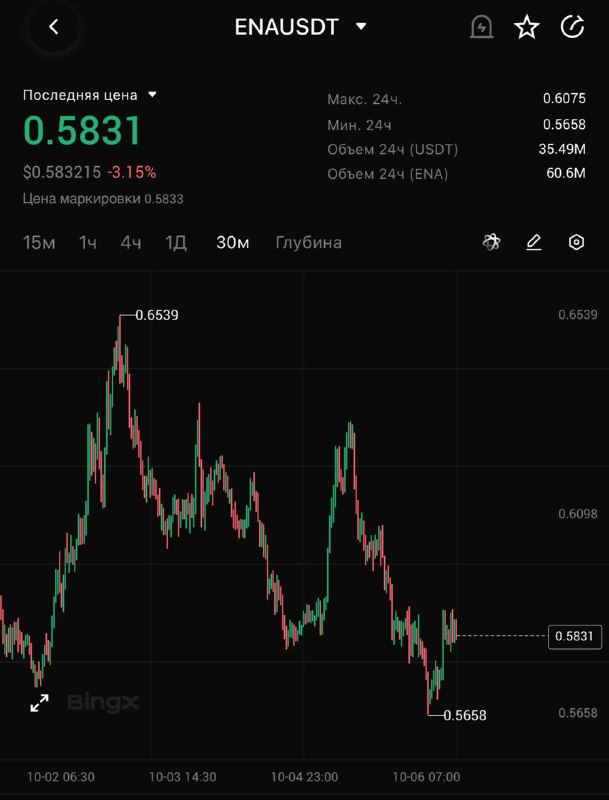Add ENAUSDT to favorites with the star

[x=526, y=28]
